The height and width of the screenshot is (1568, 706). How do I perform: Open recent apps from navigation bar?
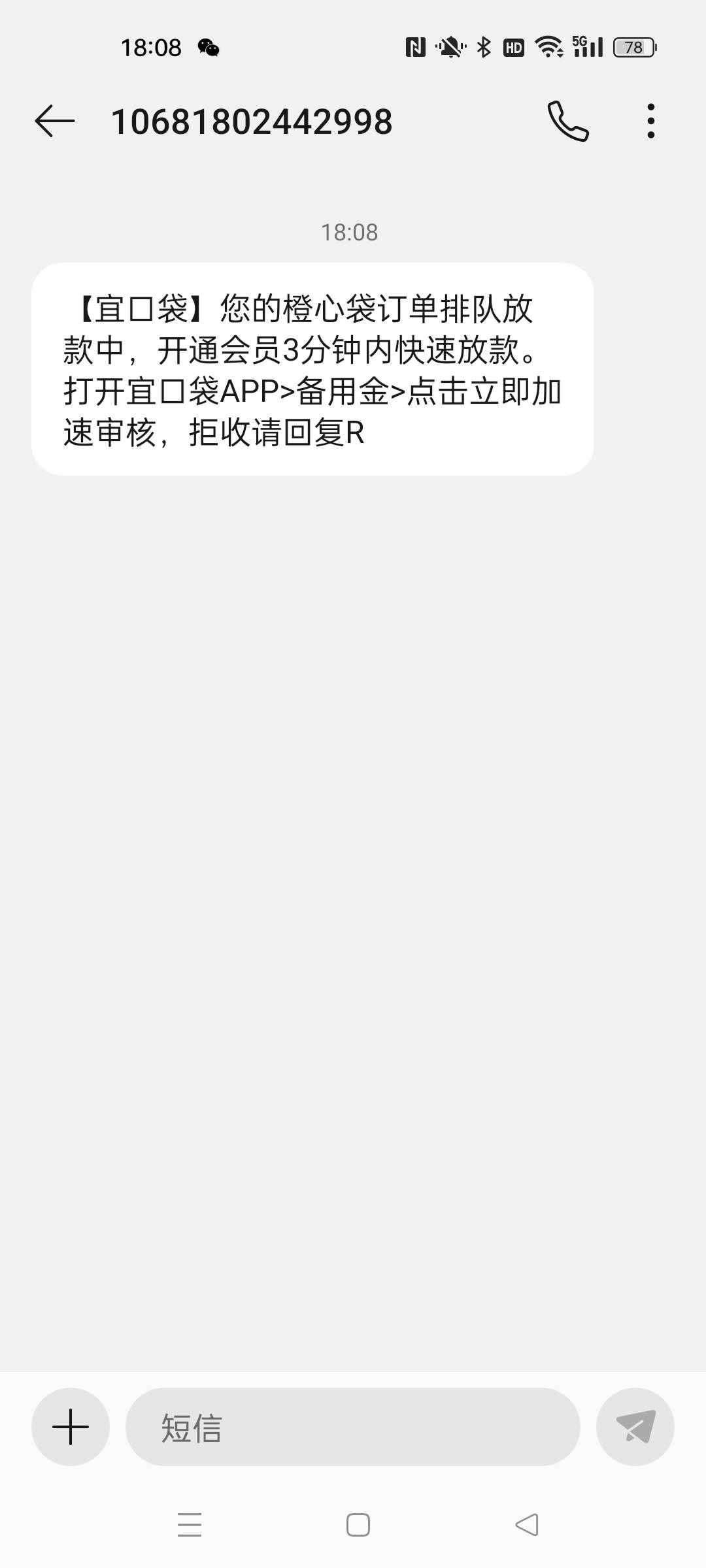point(190,1524)
